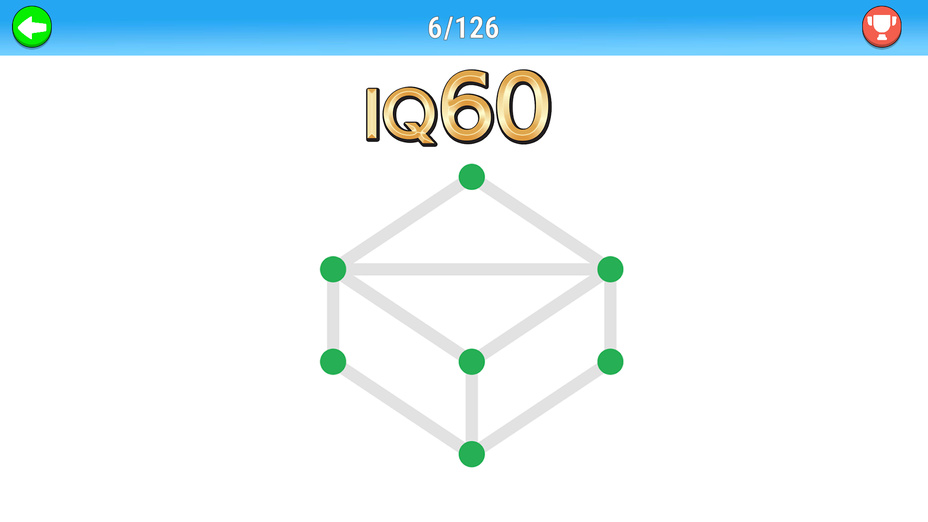Tap the center green dot
The height and width of the screenshot is (522, 928).
click(x=471, y=361)
